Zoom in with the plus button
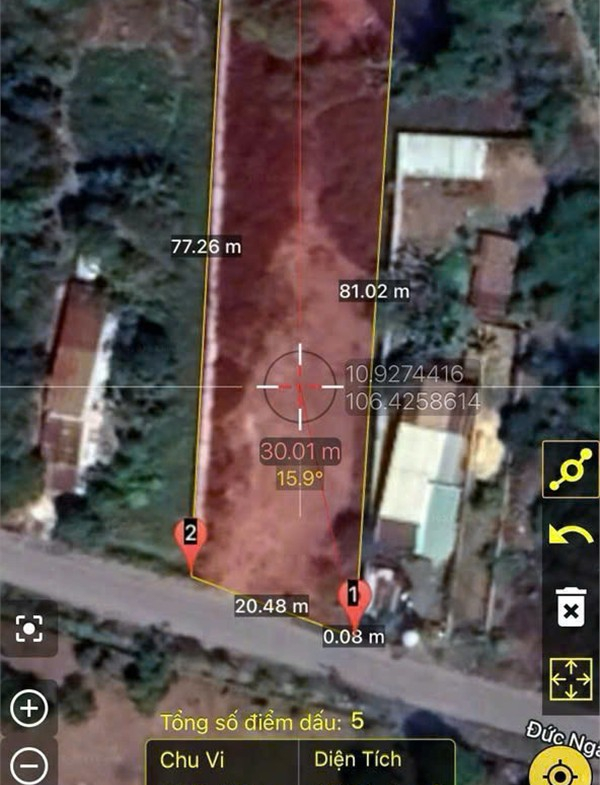 coord(30,708)
